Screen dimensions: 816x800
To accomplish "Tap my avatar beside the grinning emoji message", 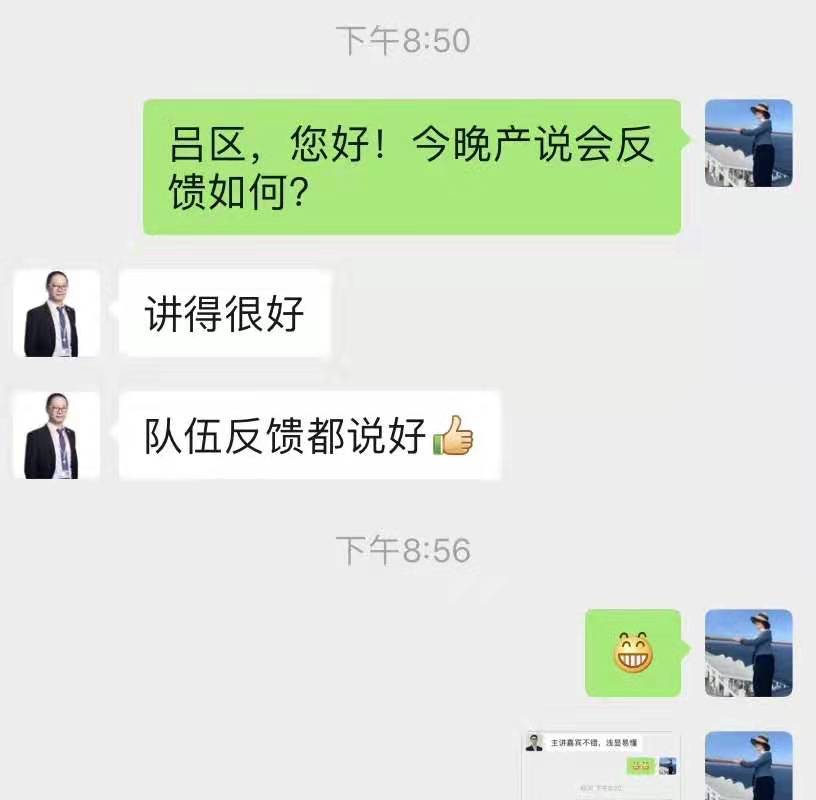I will point(748,653).
